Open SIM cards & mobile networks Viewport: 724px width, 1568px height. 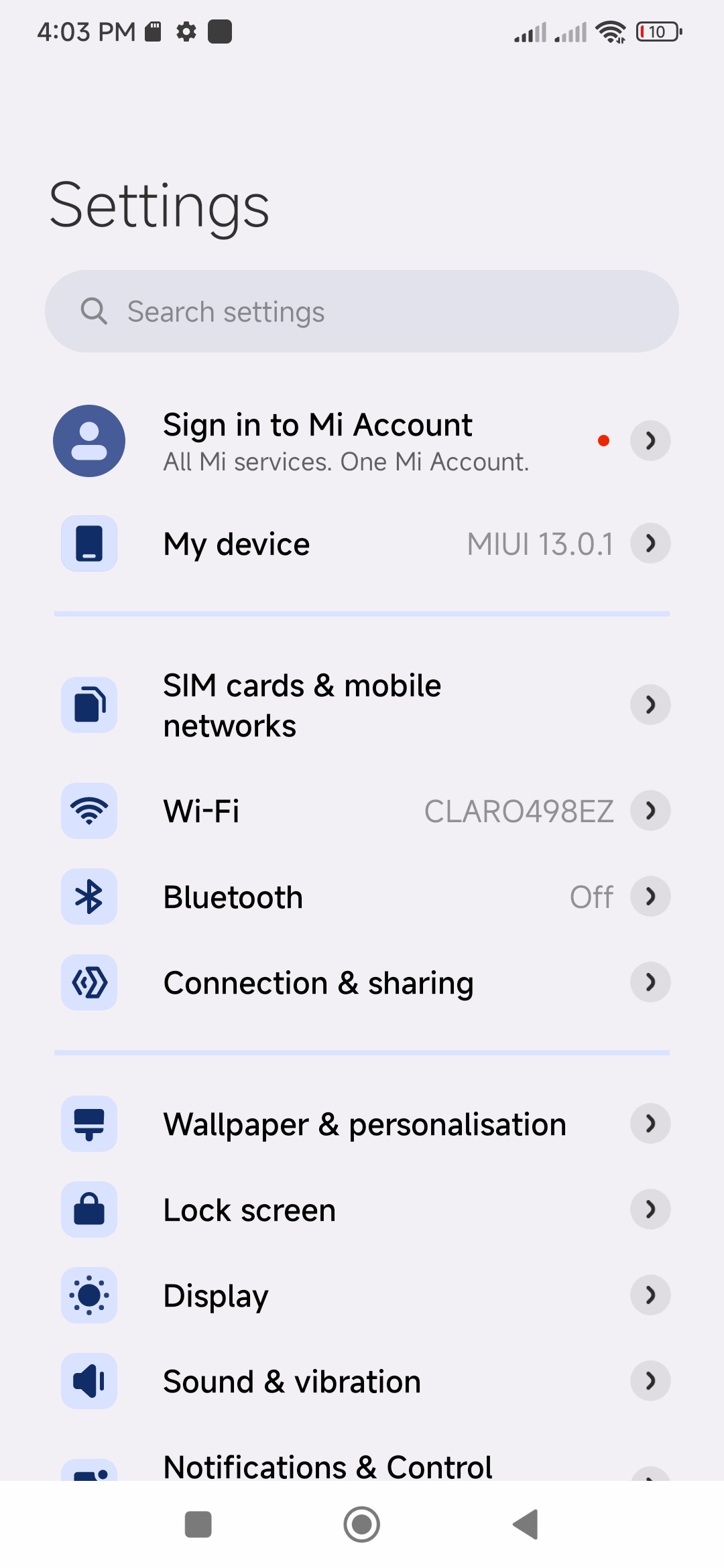(362, 705)
